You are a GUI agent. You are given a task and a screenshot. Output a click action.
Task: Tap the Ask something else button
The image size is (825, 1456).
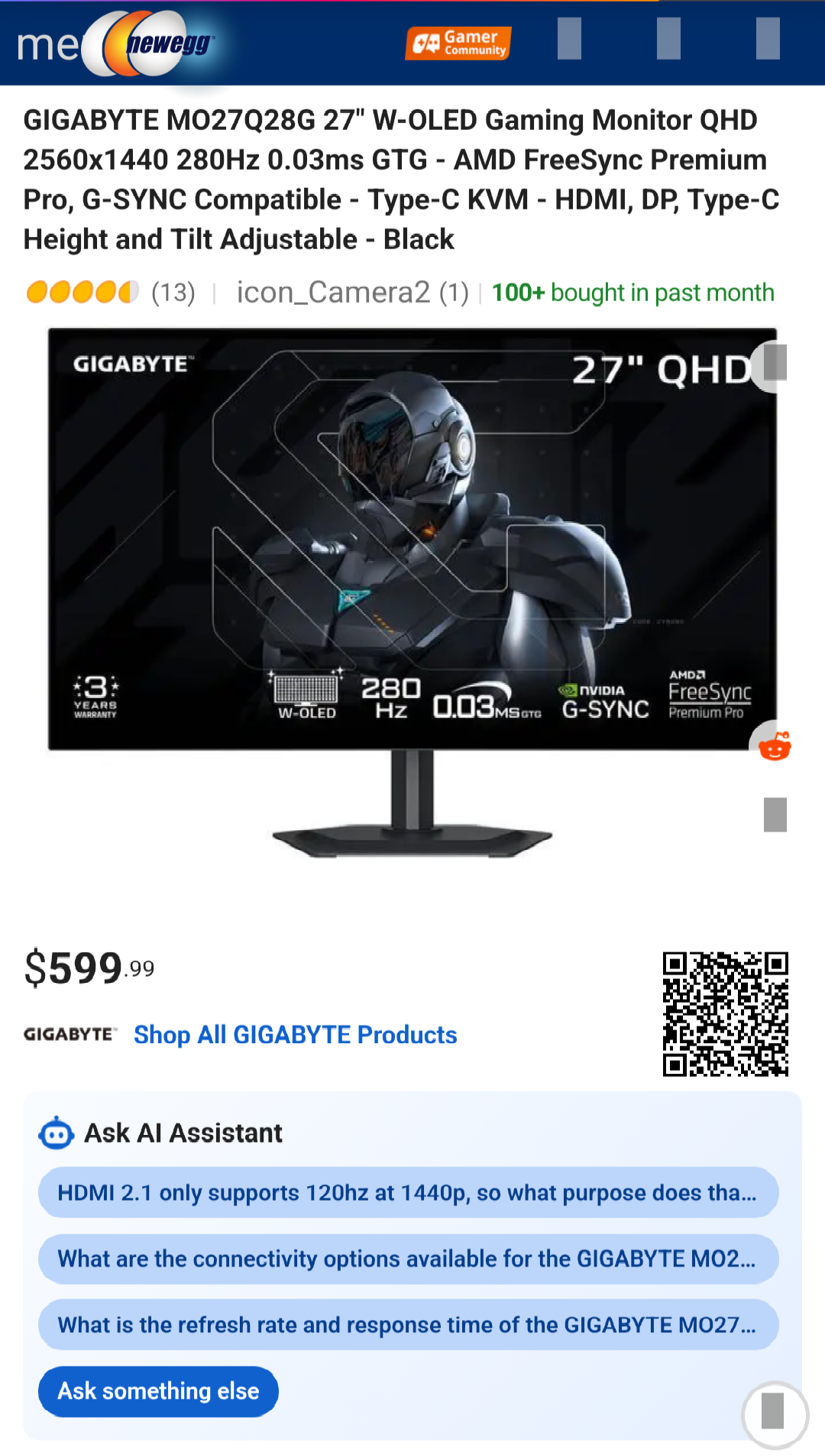(158, 1391)
